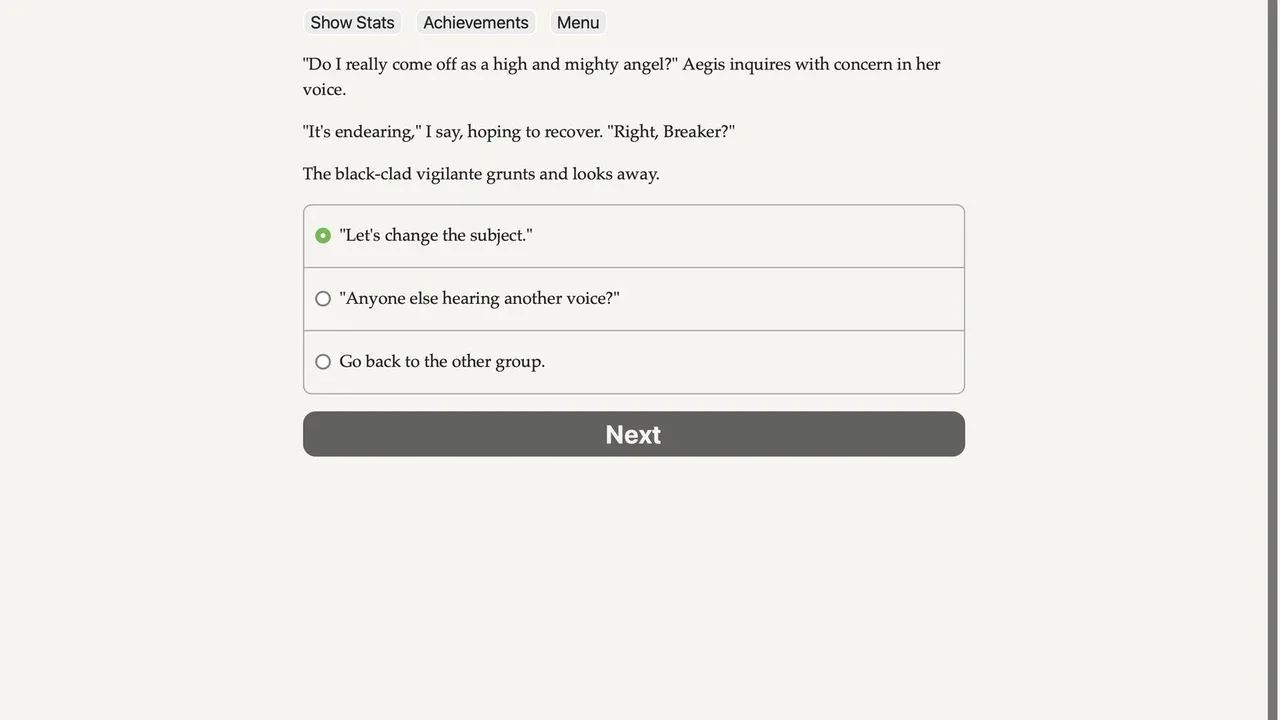The image size is (1280, 720).
Task: Open the Menu button
Action: tap(578, 22)
